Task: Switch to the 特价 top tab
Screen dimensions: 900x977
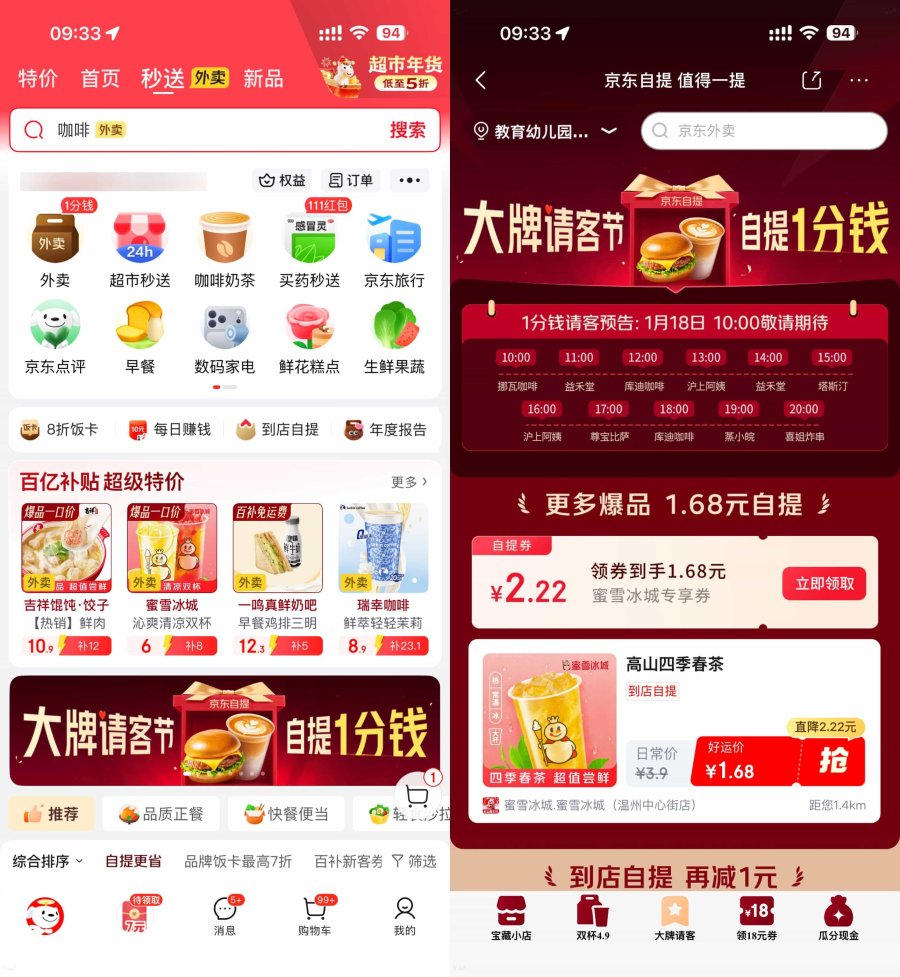Action: pos(38,78)
